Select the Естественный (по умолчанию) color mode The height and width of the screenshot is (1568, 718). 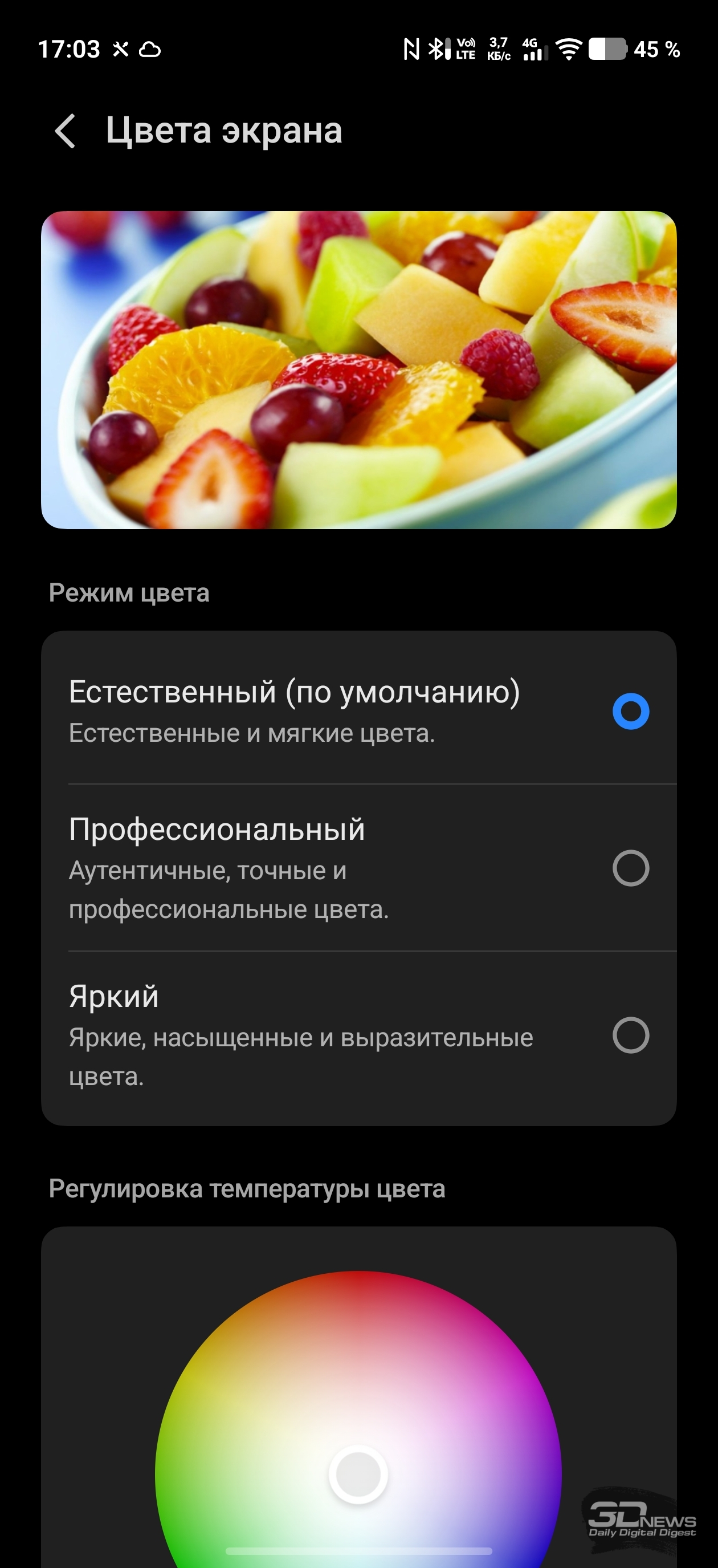click(x=630, y=711)
